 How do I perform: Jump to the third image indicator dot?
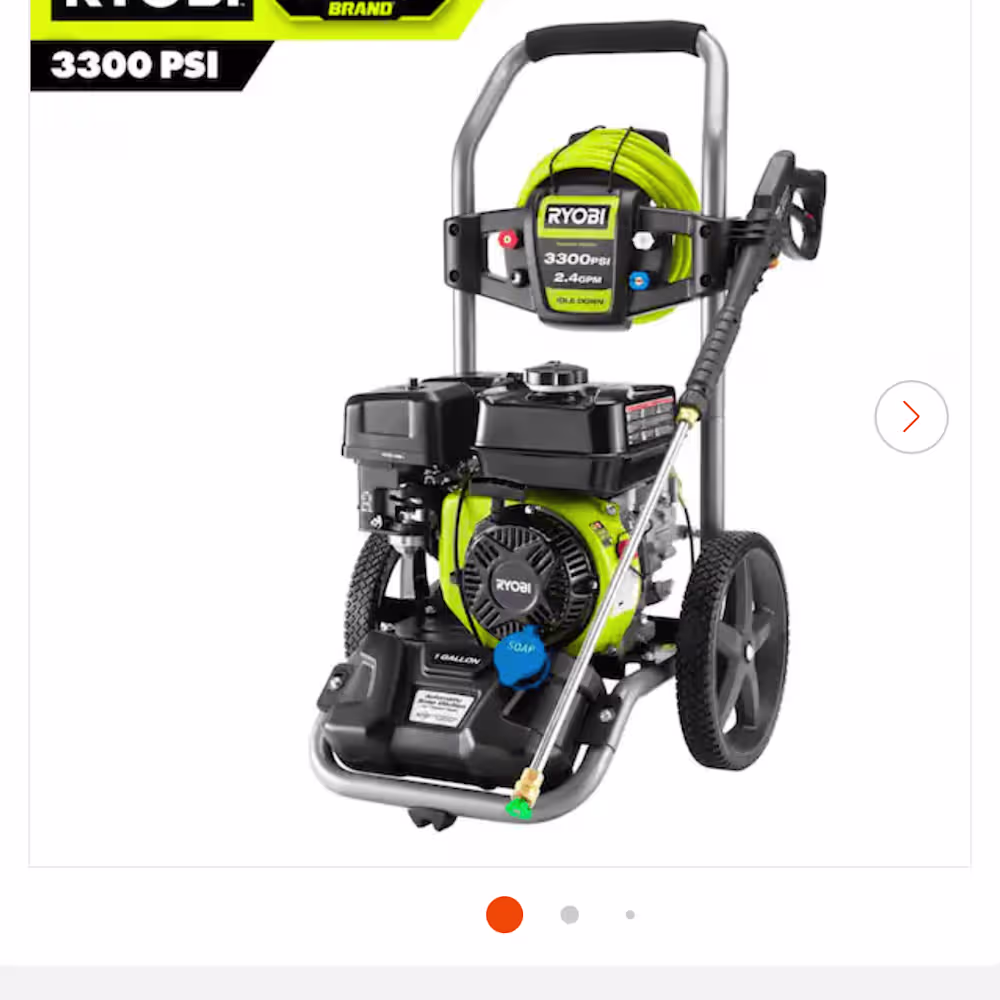(x=630, y=914)
